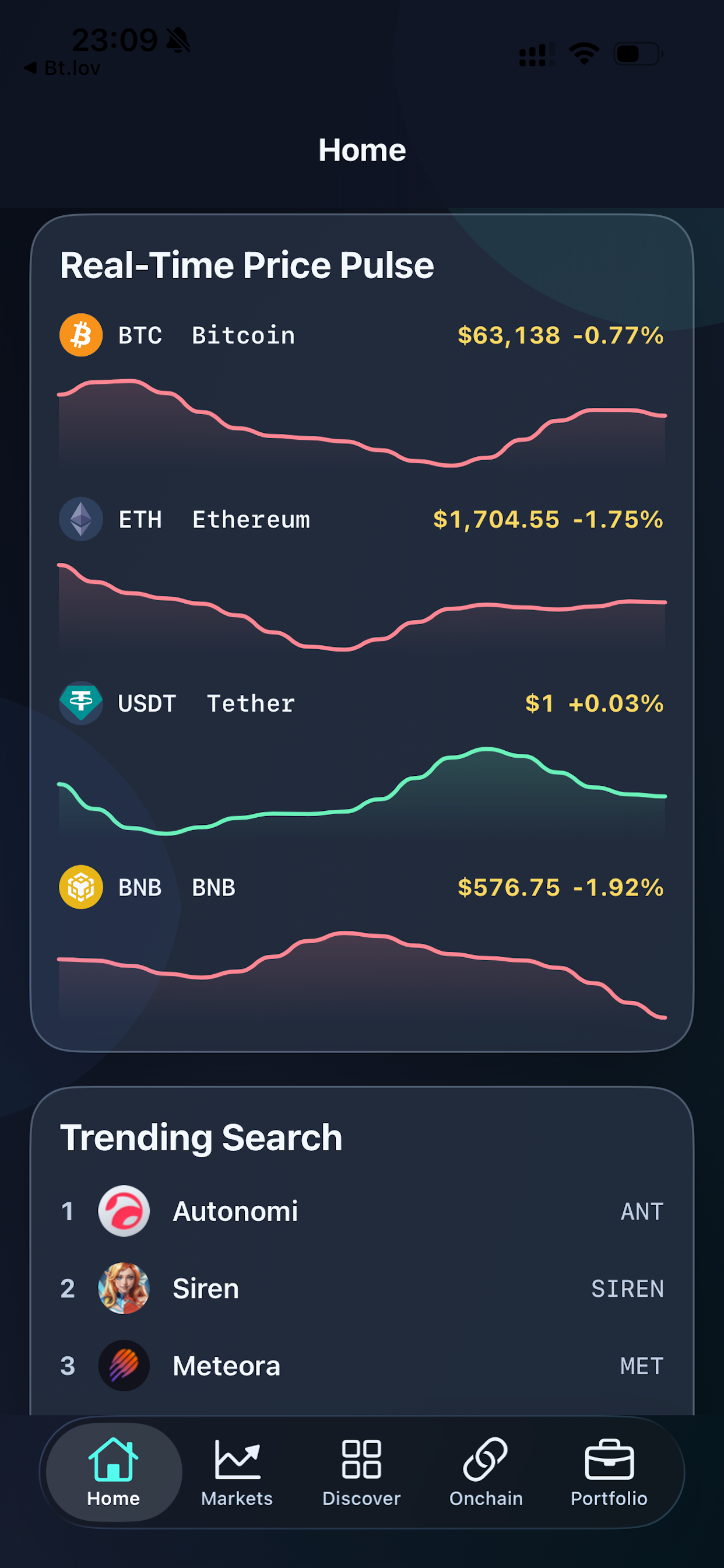Viewport: 724px width, 1568px height.
Task: Switch to the Portfolio tab
Action: click(x=609, y=1472)
